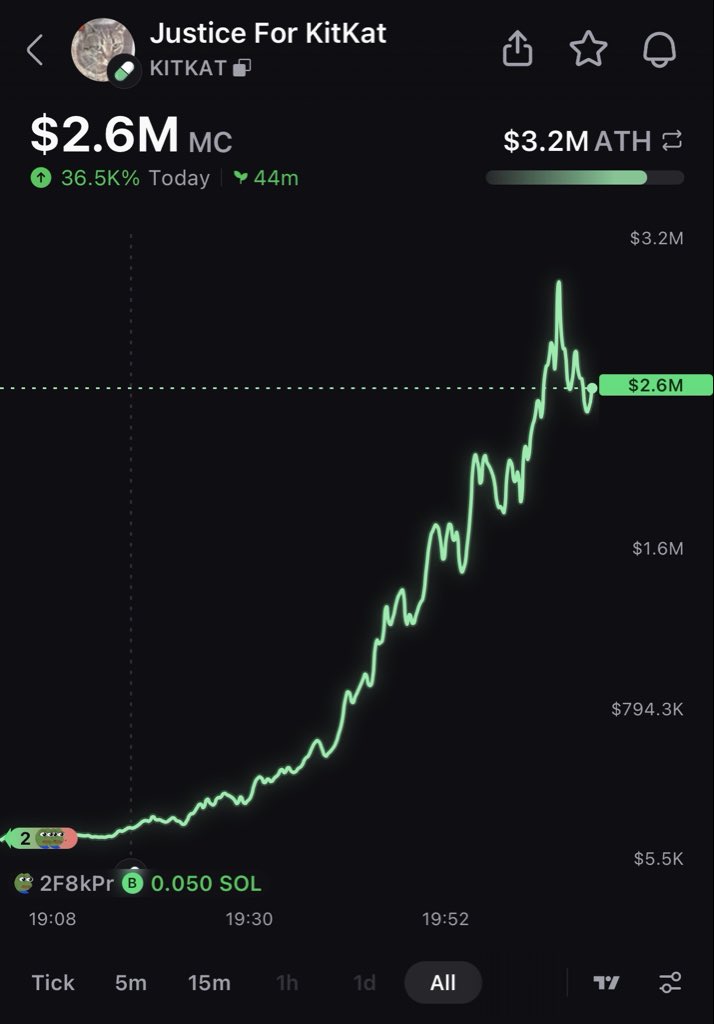Open chart settings sliders
714x1024 pixels.
pos(671,982)
